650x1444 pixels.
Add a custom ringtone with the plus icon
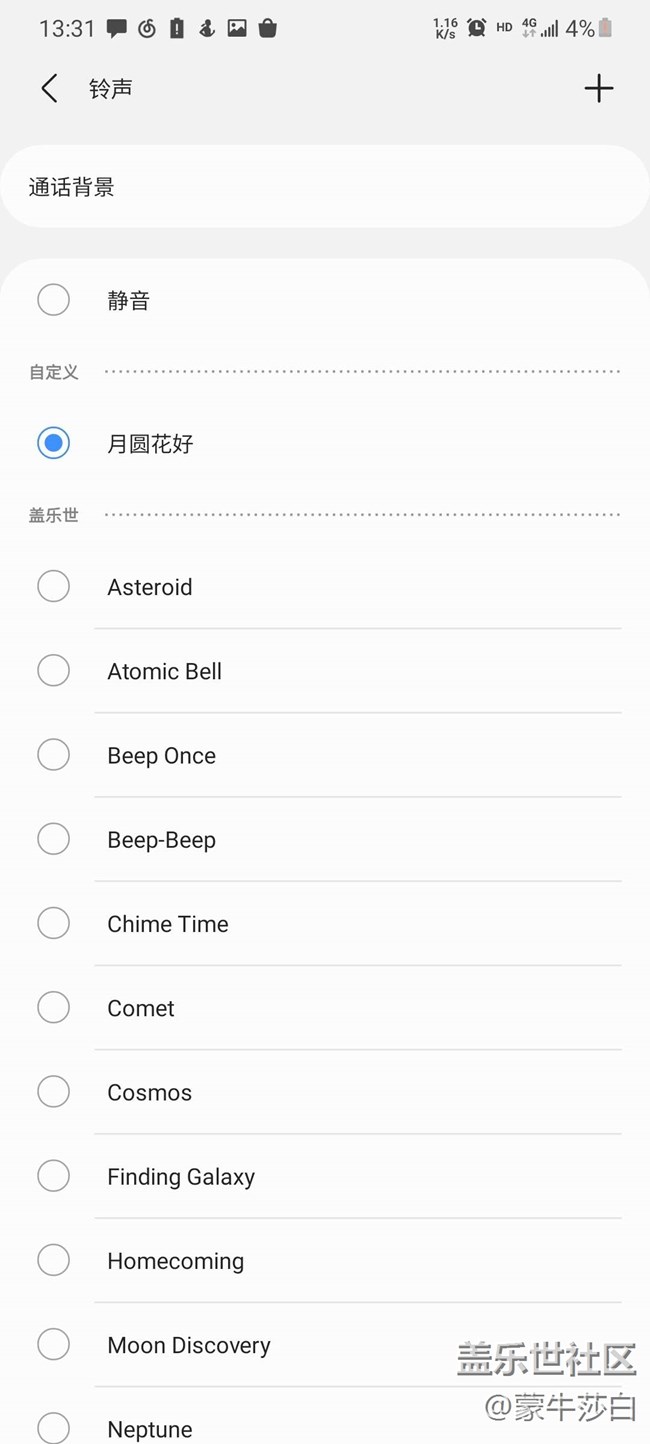click(x=598, y=88)
